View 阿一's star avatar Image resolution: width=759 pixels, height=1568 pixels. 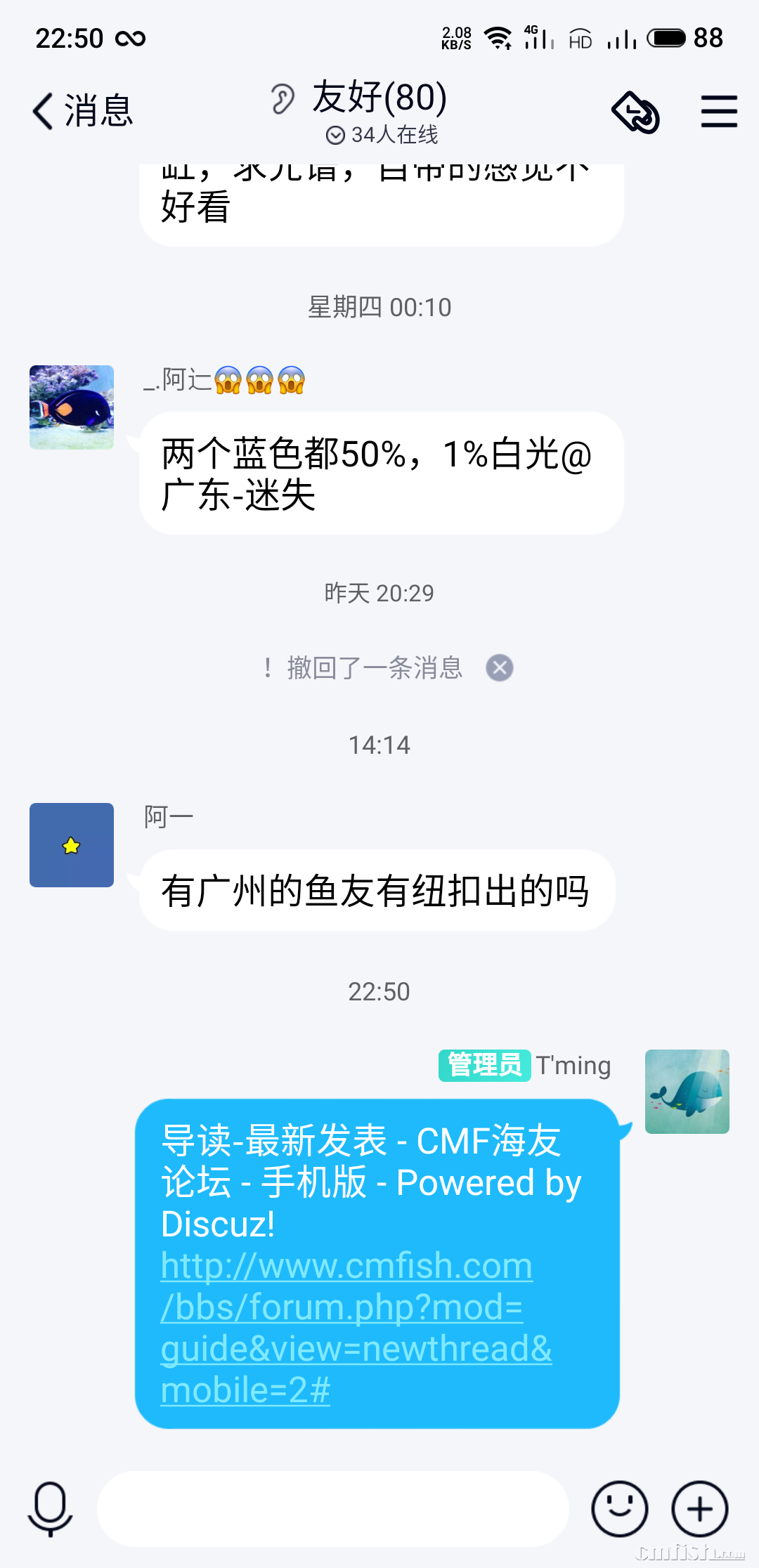[71, 846]
